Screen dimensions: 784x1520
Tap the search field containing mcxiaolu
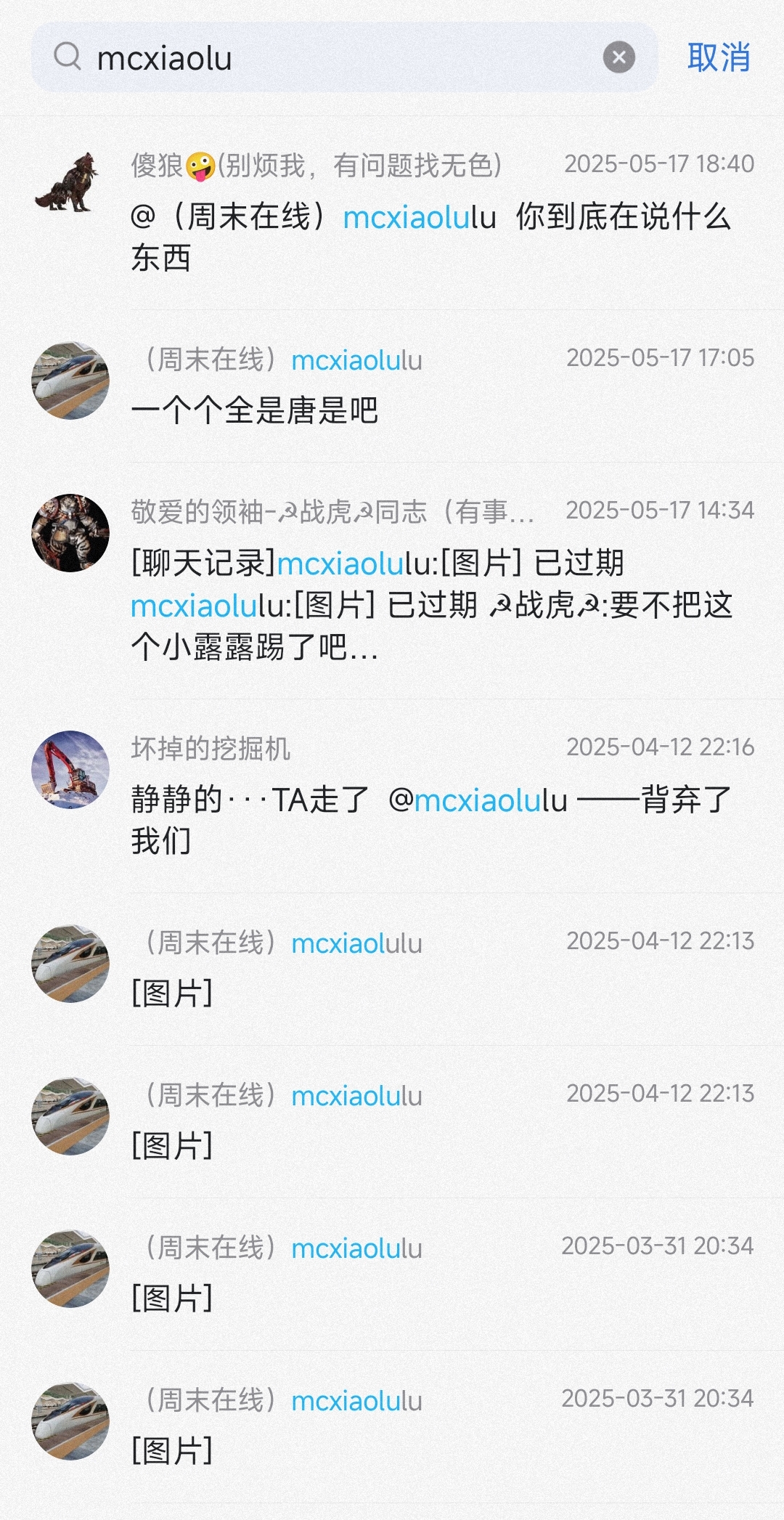(341, 58)
